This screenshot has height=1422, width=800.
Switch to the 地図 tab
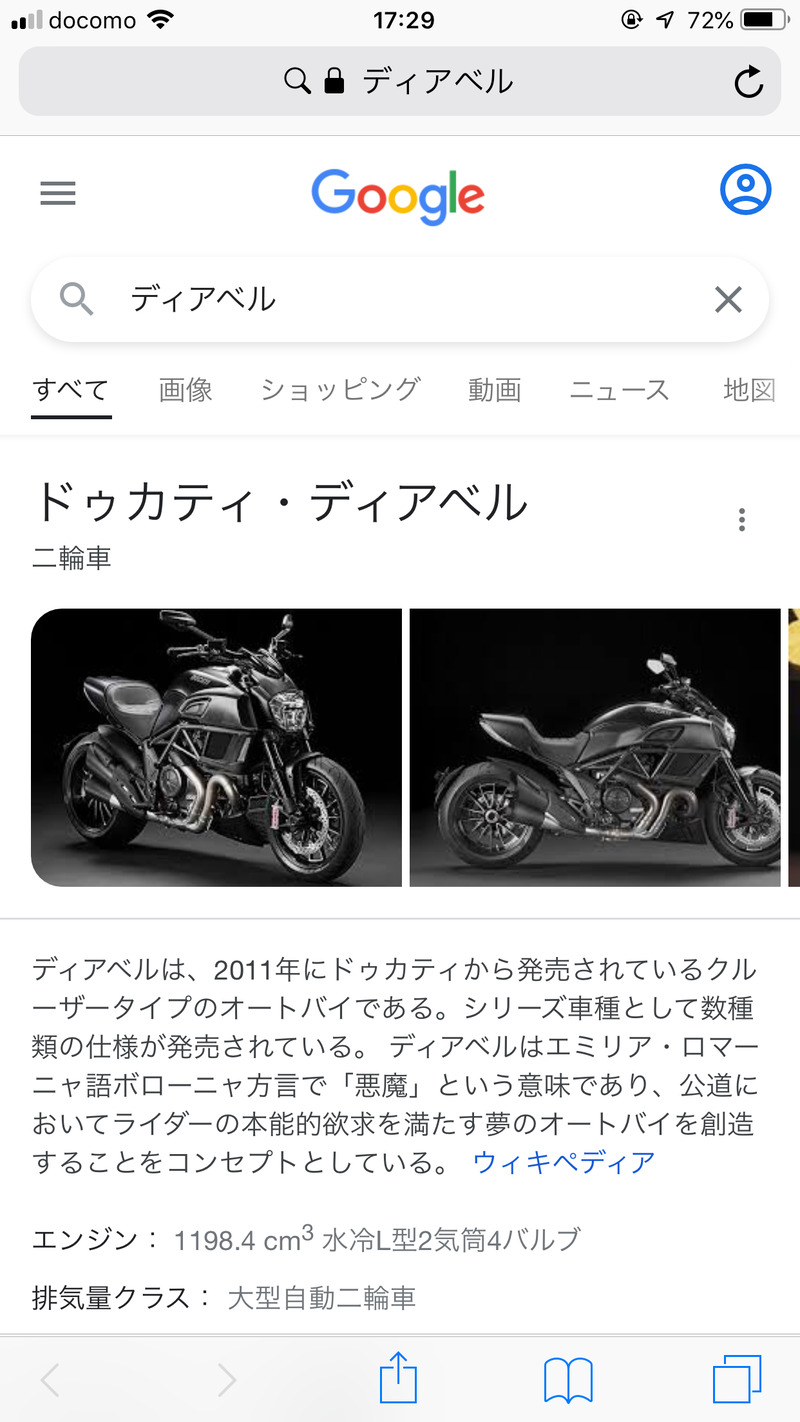[749, 390]
